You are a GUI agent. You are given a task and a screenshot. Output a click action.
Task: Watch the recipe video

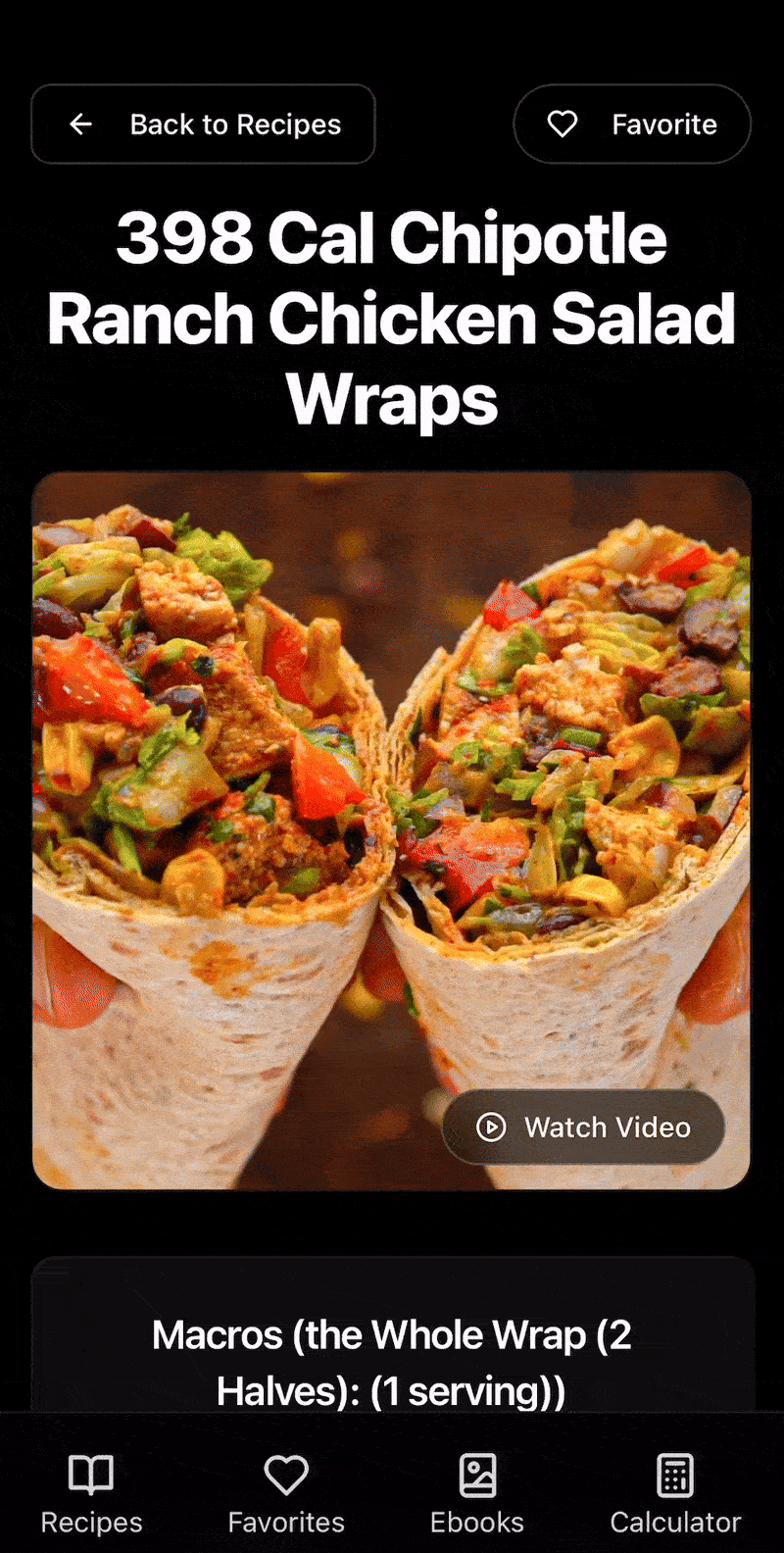click(x=584, y=1127)
